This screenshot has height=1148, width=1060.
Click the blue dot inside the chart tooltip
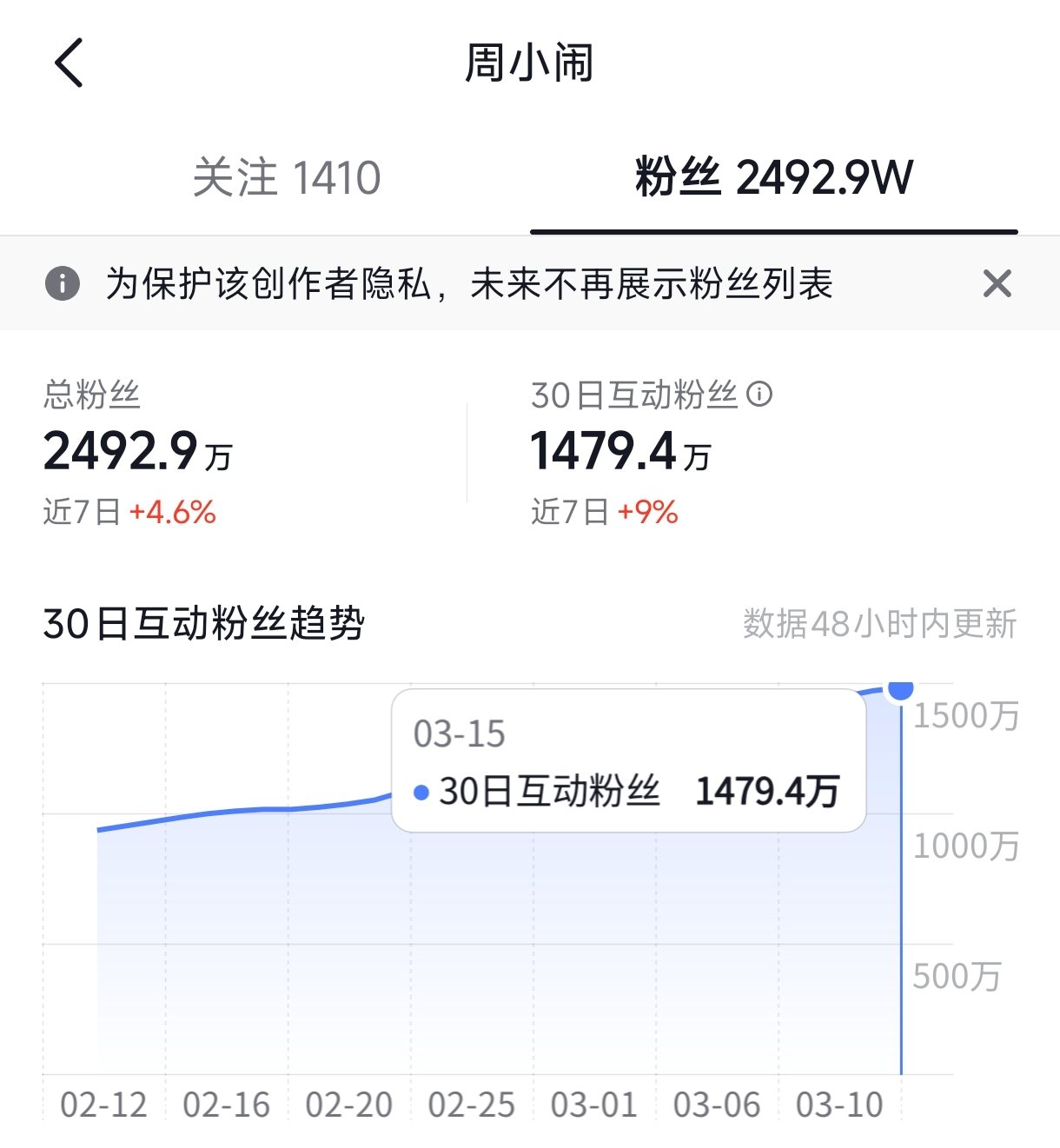click(421, 792)
